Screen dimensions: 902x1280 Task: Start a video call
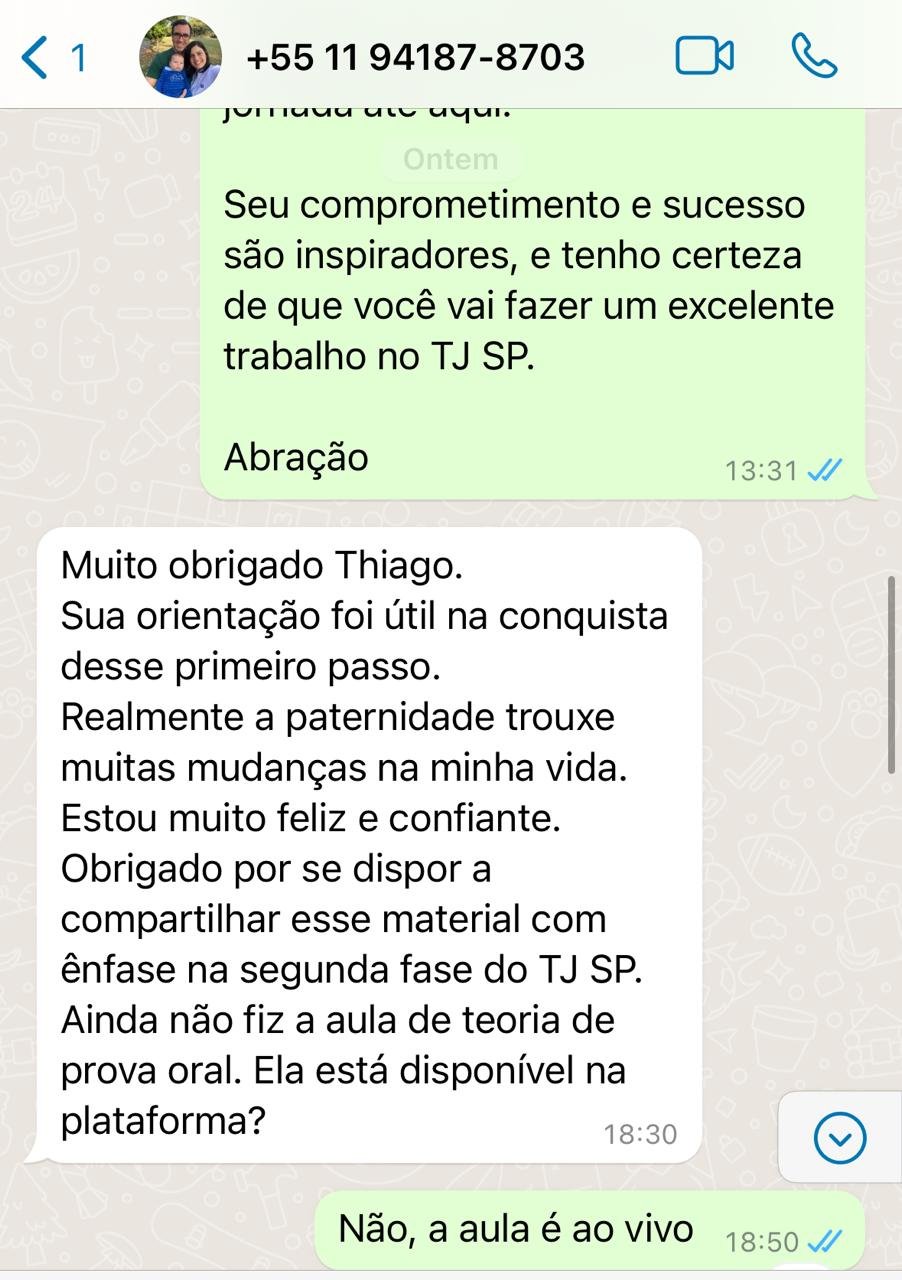coord(705,56)
